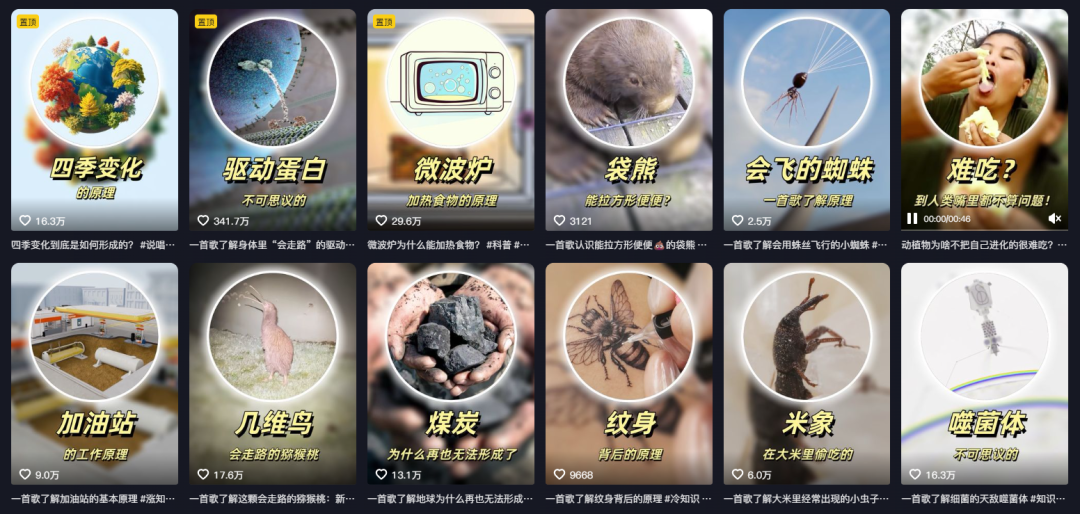Open the 纹身 video card
Image resolution: width=1080 pixels, height=514 pixels.
click(629, 372)
